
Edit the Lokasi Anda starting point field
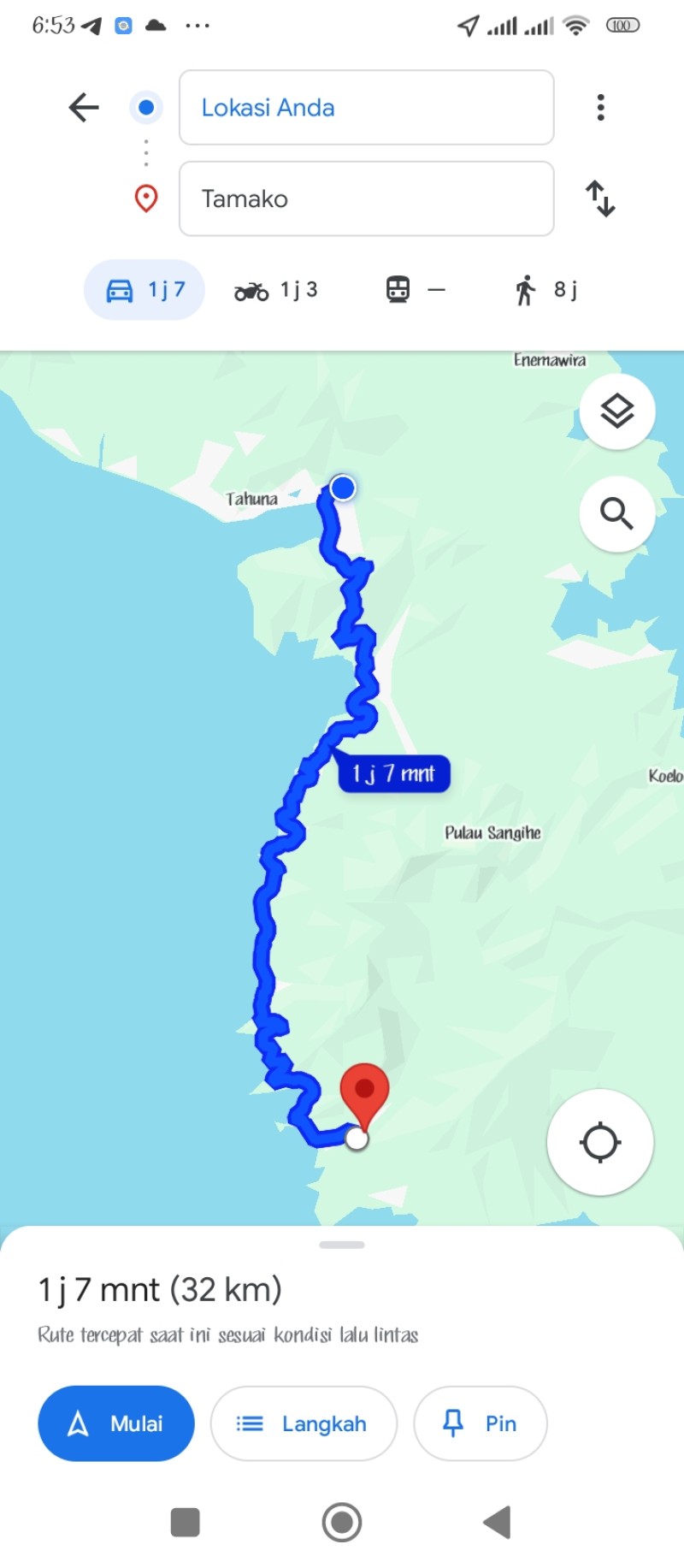pyautogui.click(x=366, y=108)
